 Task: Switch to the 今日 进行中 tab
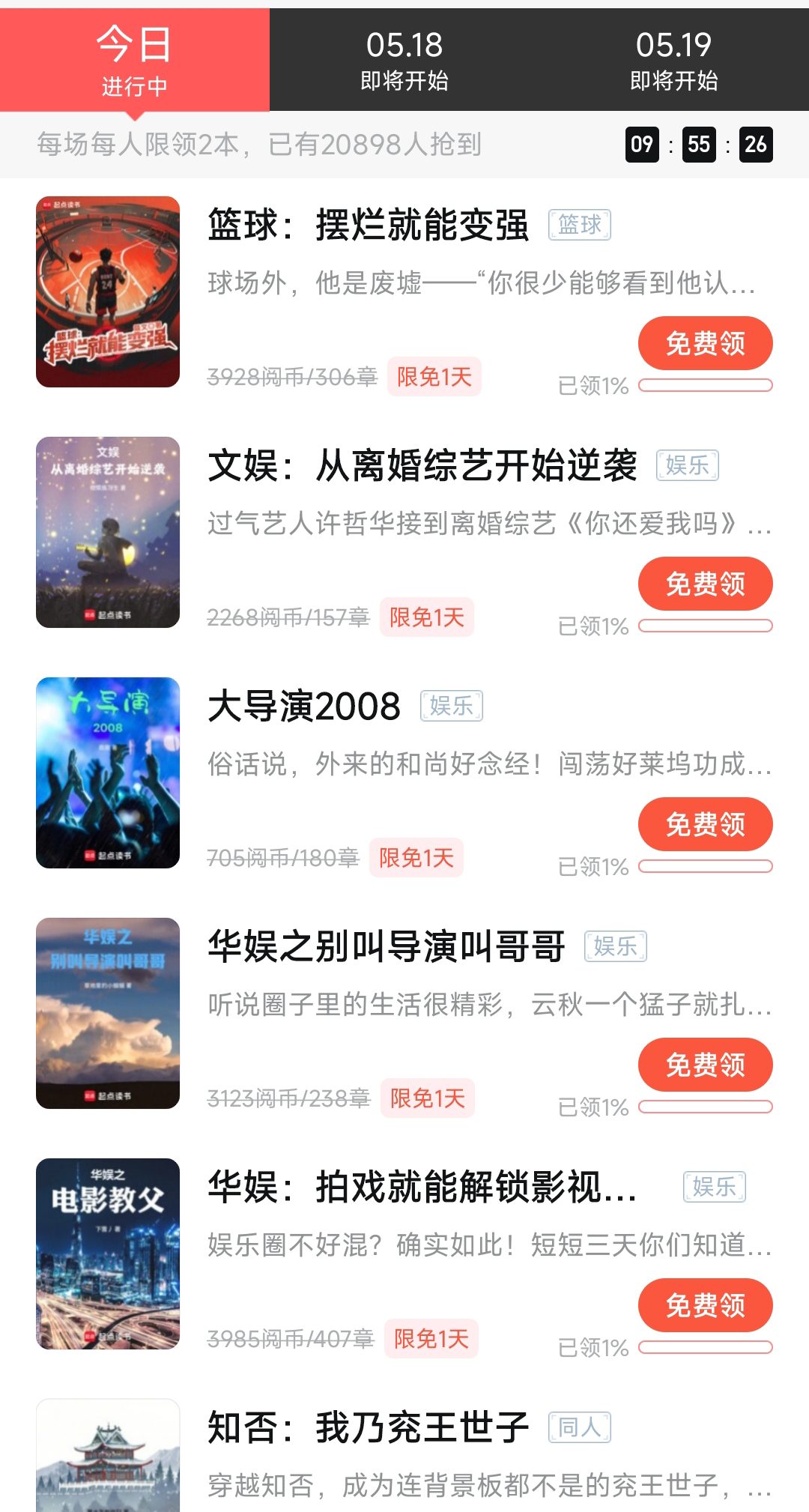coord(135,60)
